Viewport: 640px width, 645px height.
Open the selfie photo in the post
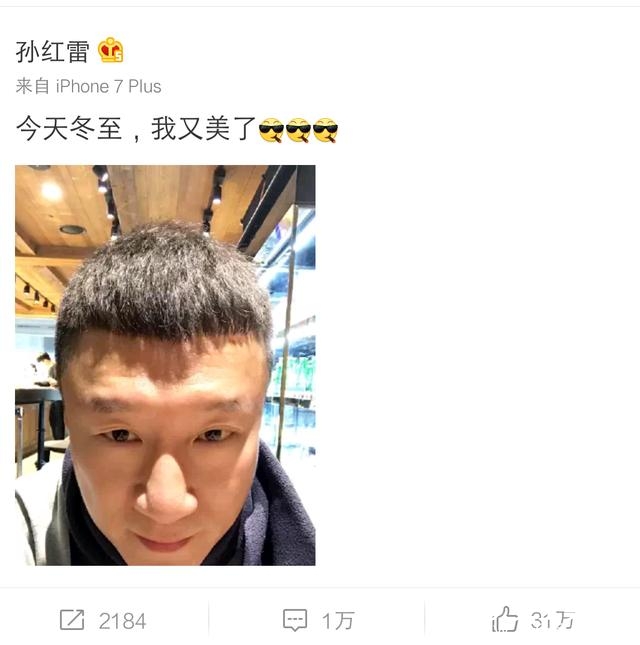pos(165,365)
